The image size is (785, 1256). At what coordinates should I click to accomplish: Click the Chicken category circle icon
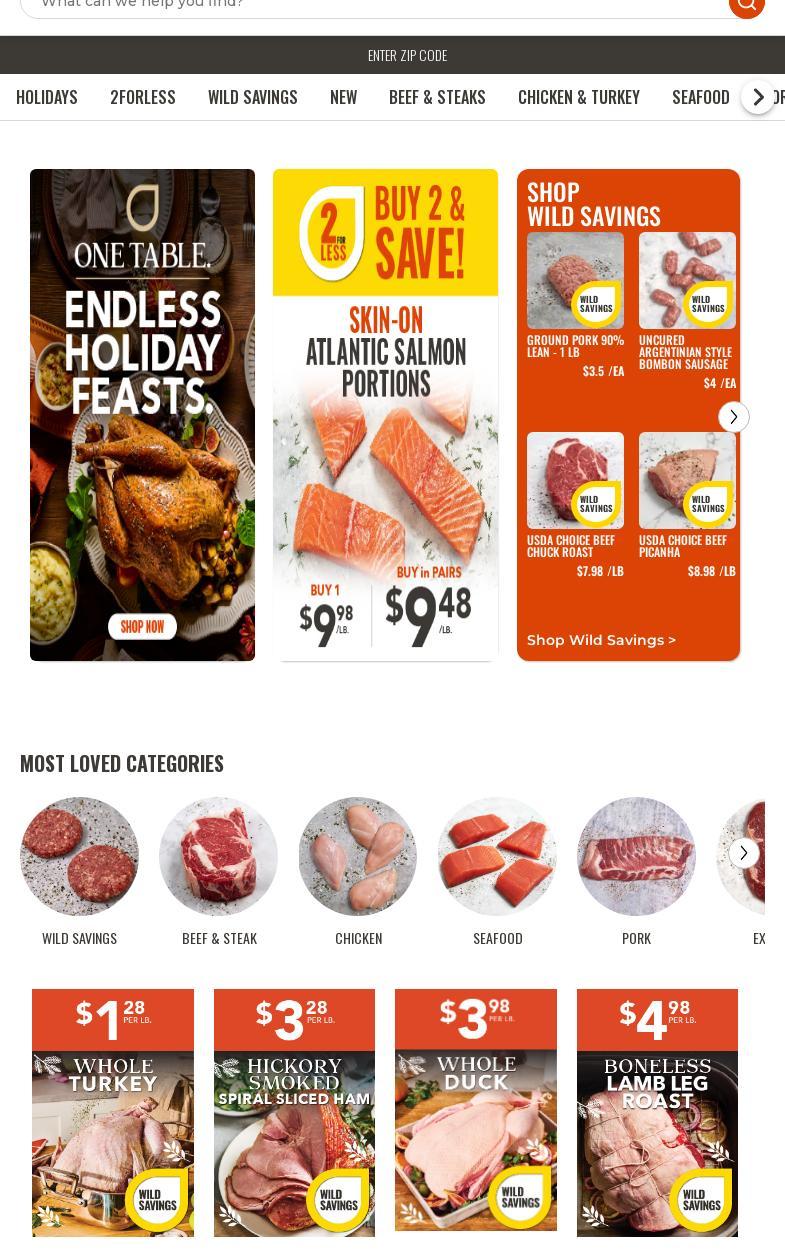pos(357,856)
